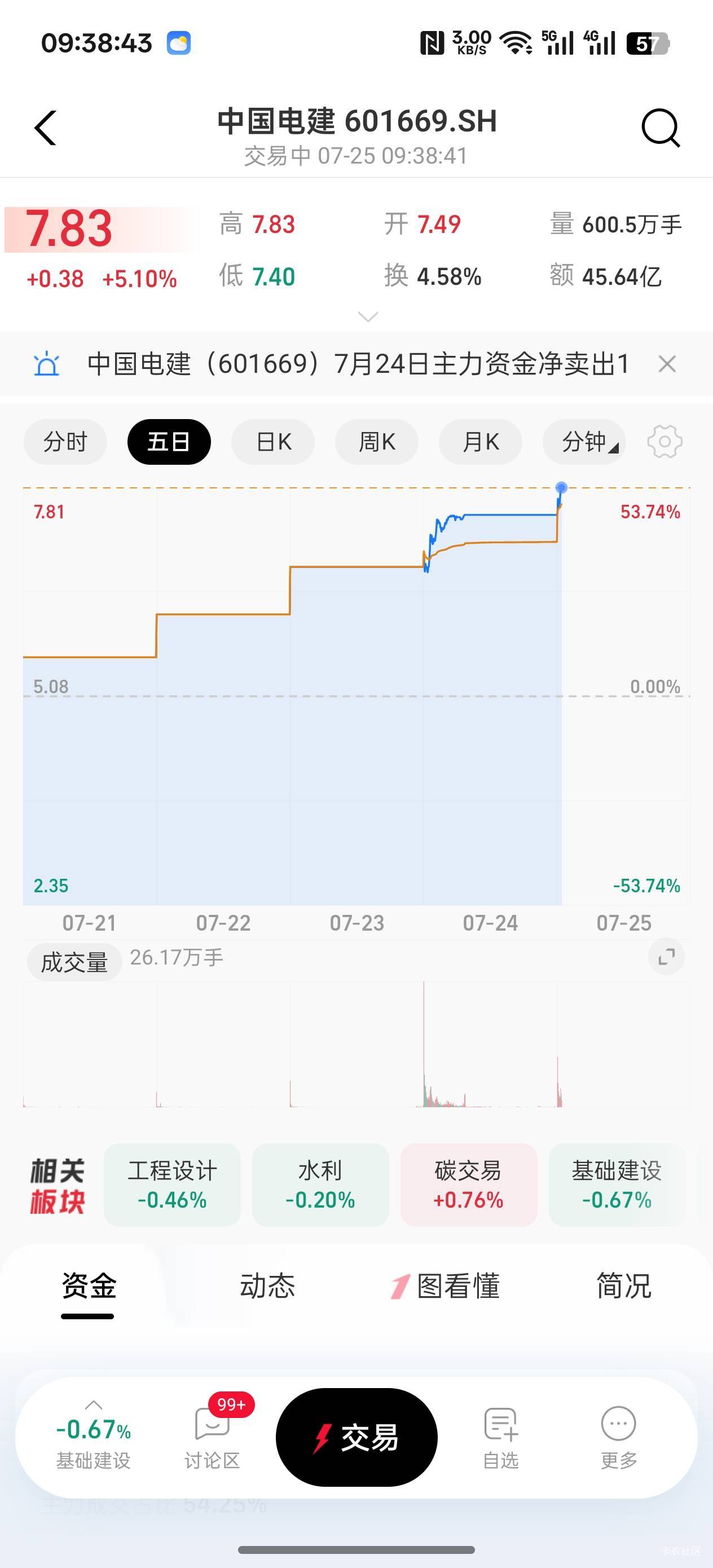
Task: Open the 讨论区 discussion forum
Action: [x=212, y=1437]
